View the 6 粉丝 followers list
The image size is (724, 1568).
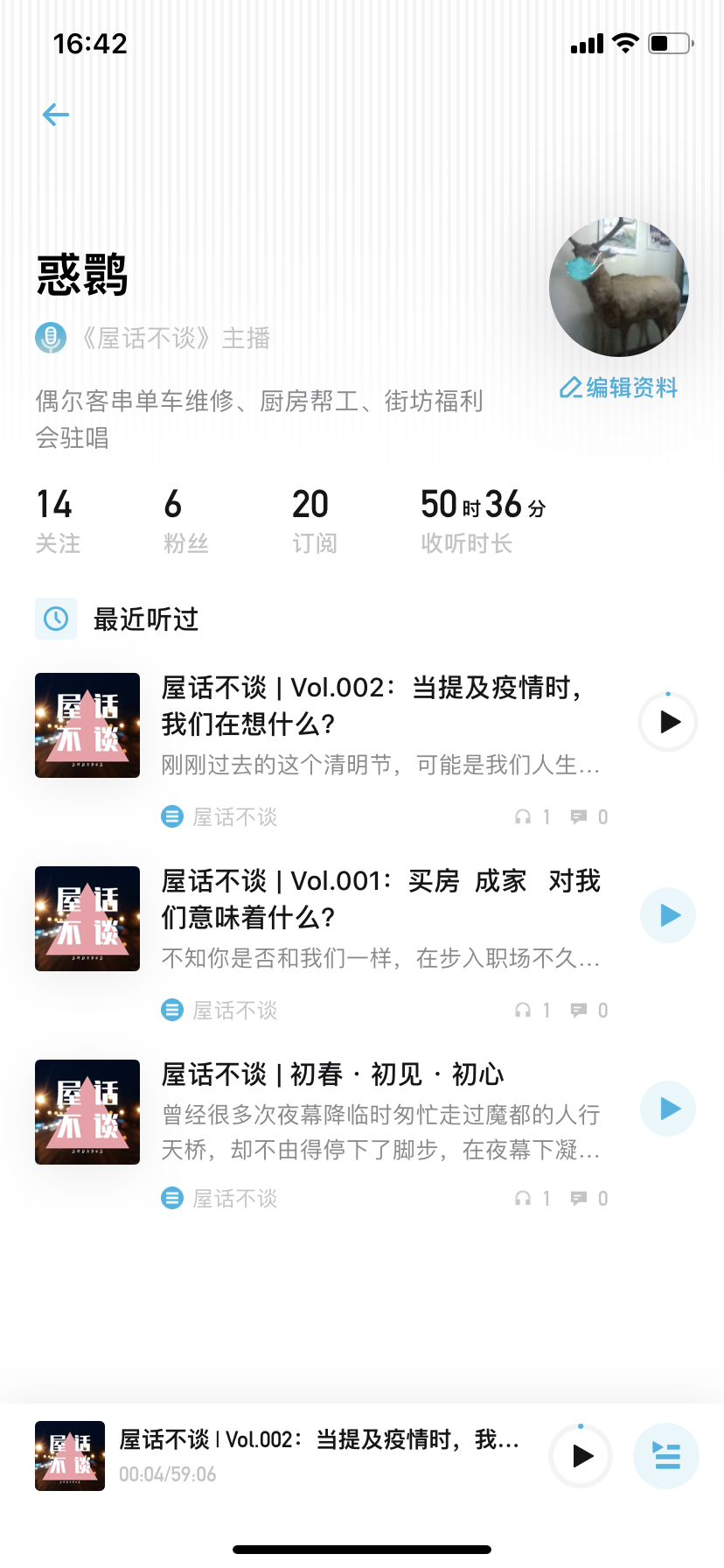point(185,521)
